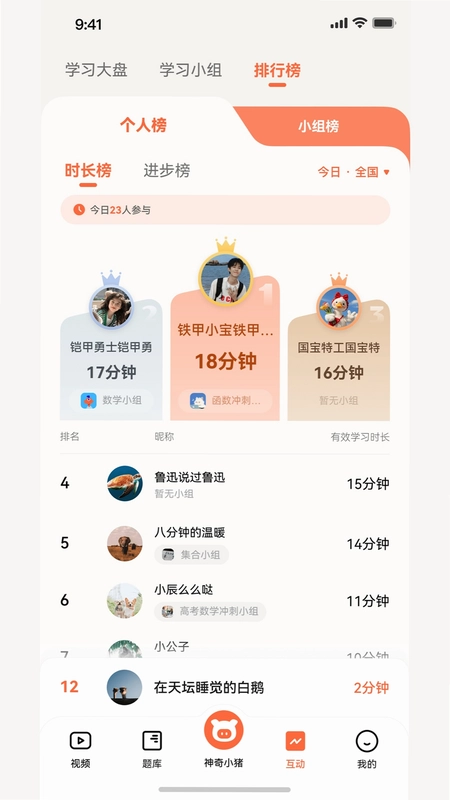Switch to the 学习大盘 tab
Screen dimensions: 450x800
[96, 70]
